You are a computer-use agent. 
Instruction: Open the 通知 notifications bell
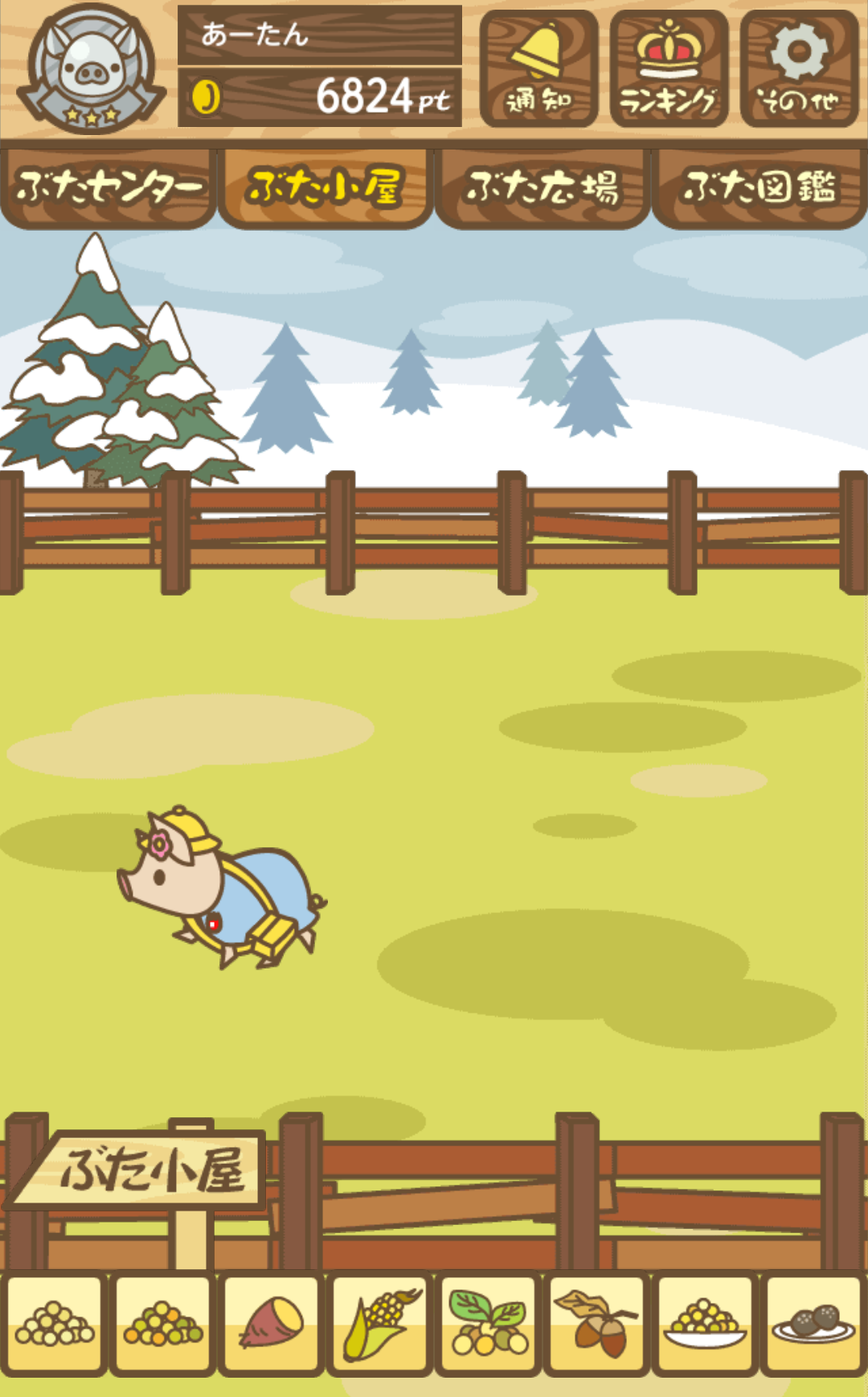[x=538, y=69]
